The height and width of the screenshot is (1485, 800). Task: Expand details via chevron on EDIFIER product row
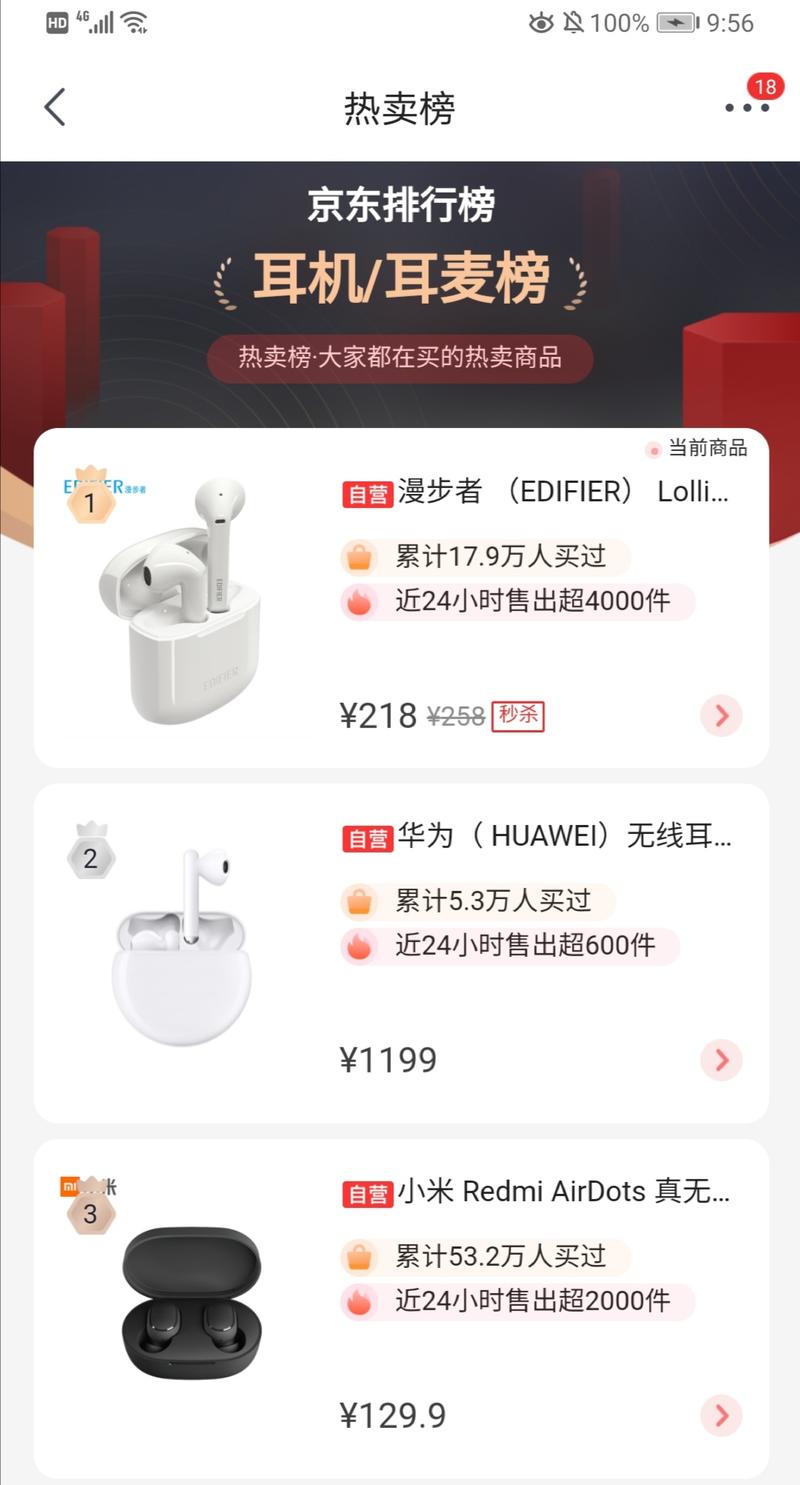(x=721, y=716)
